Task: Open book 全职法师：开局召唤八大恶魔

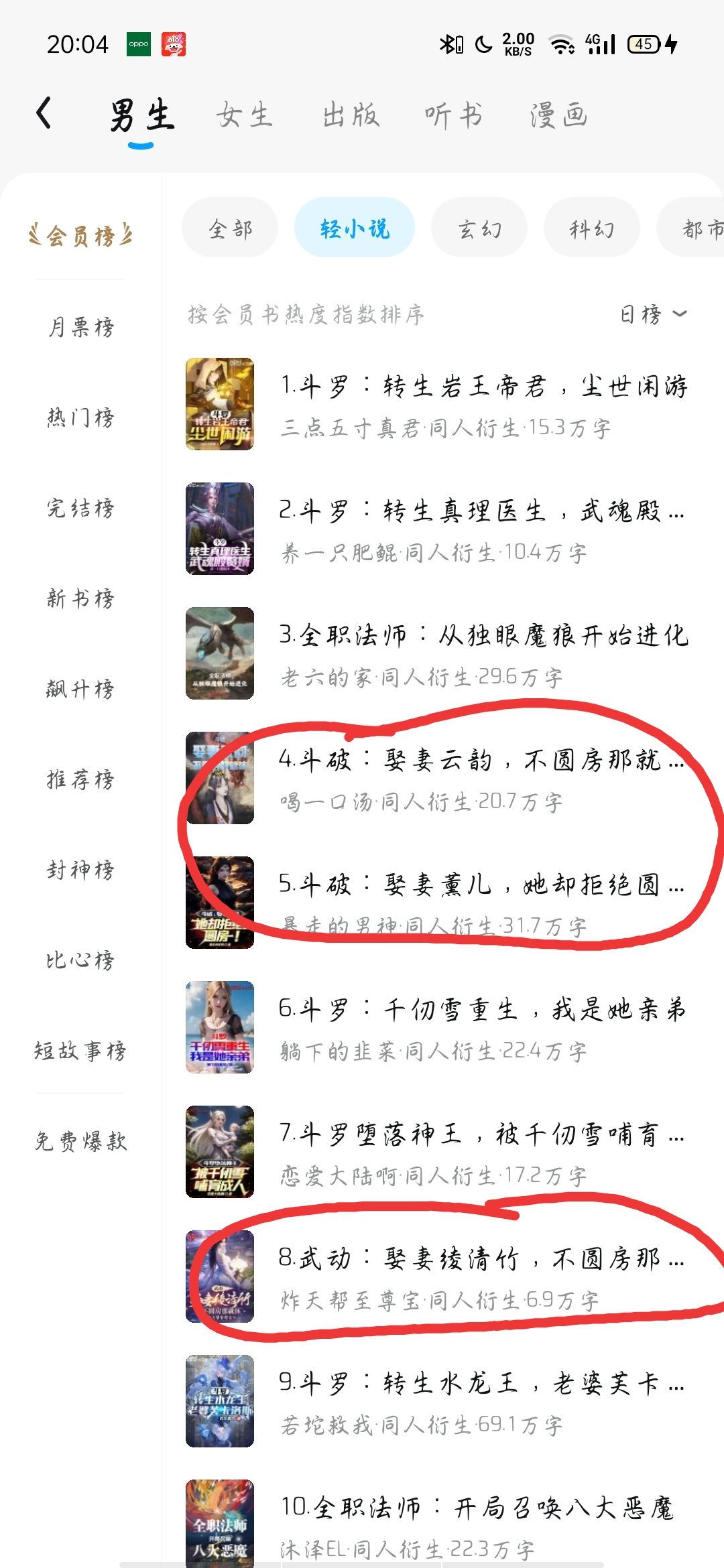Action: (437, 1524)
